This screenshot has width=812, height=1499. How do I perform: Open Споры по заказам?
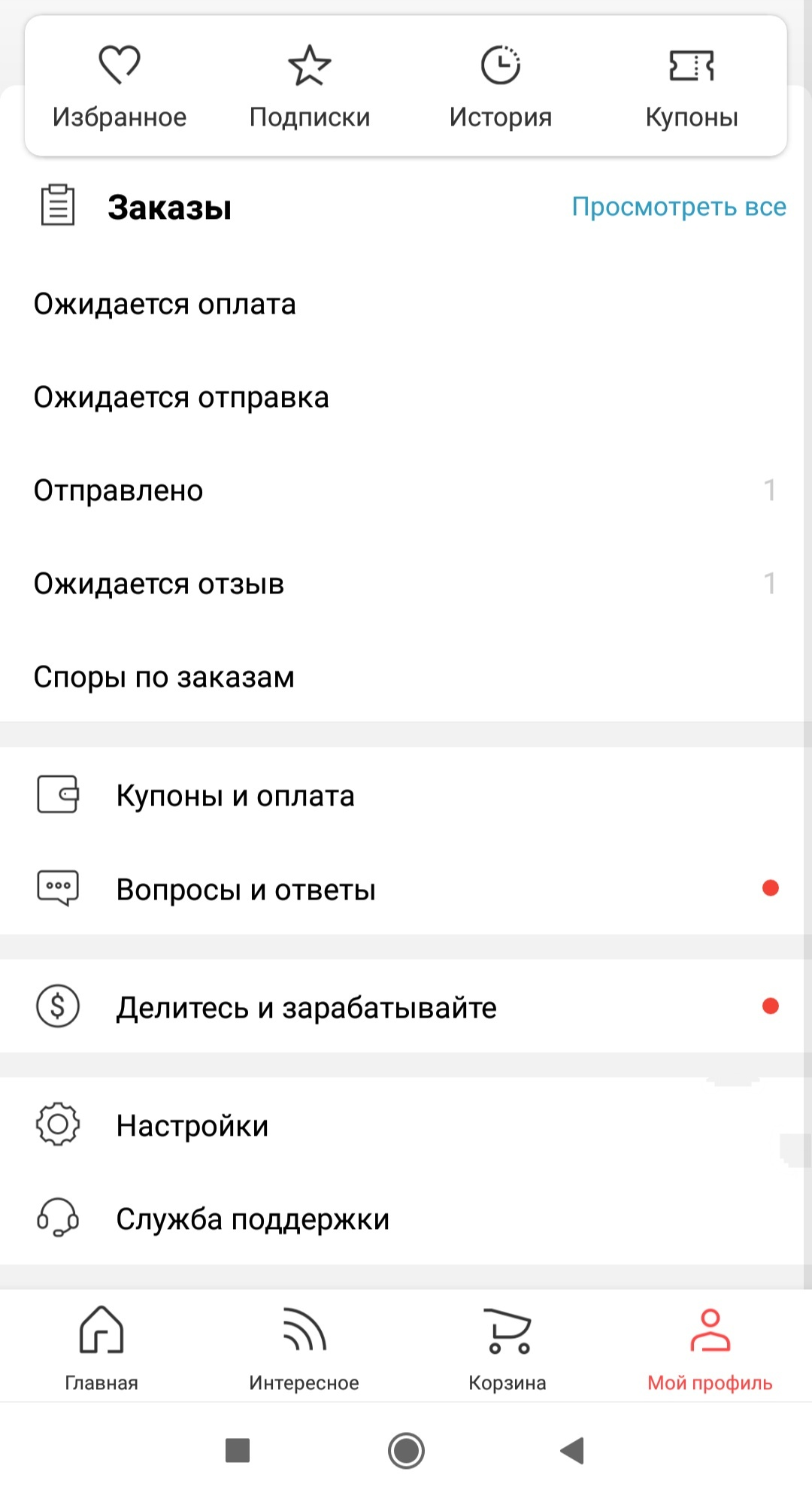(x=164, y=678)
